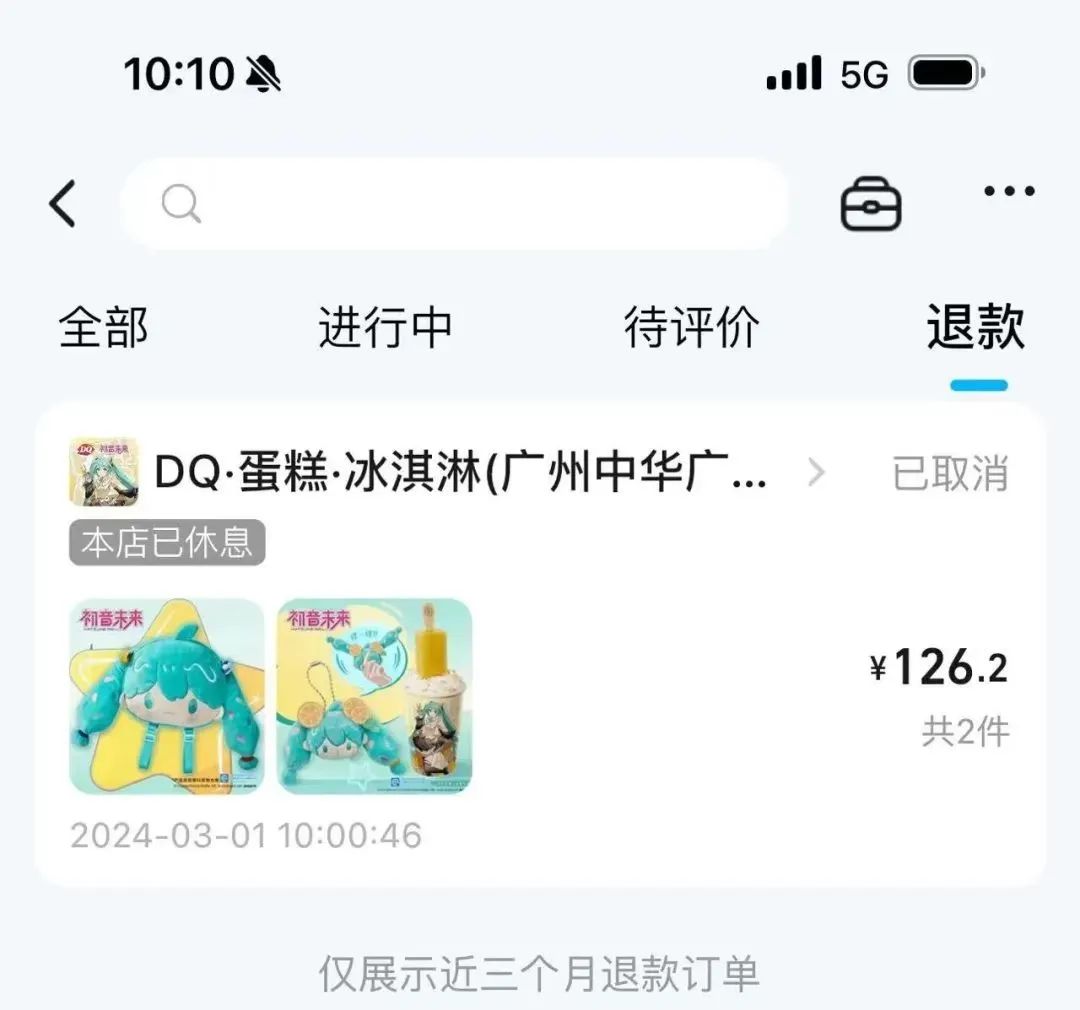This screenshot has height=1010, width=1080.
Task: Open the three-dot overflow menu
Action: click(x=1008, y=192)
